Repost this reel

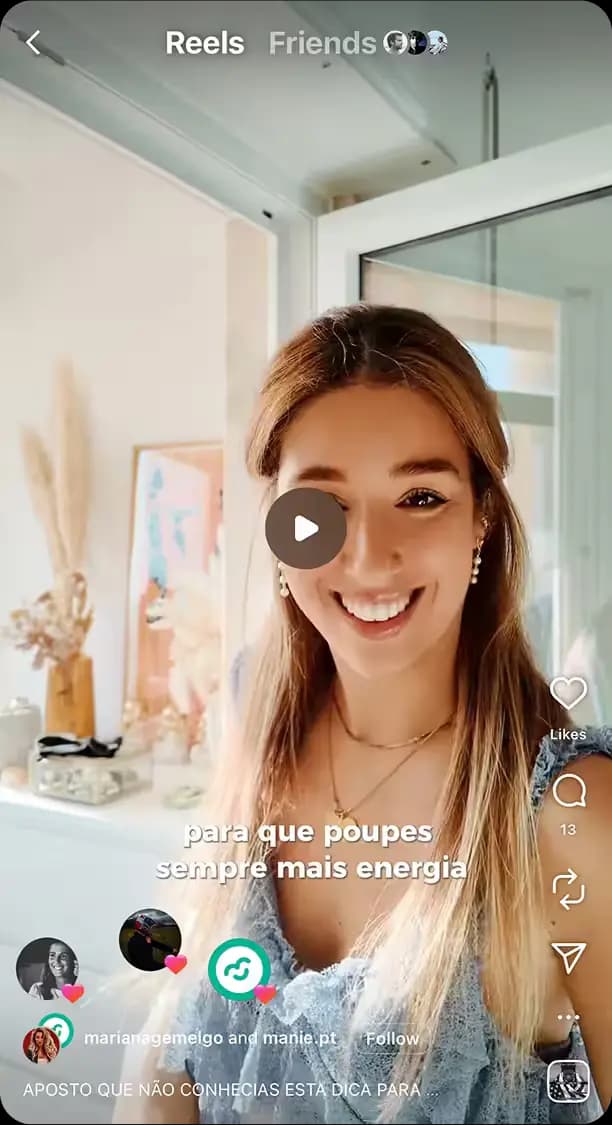tap(568, 888)
